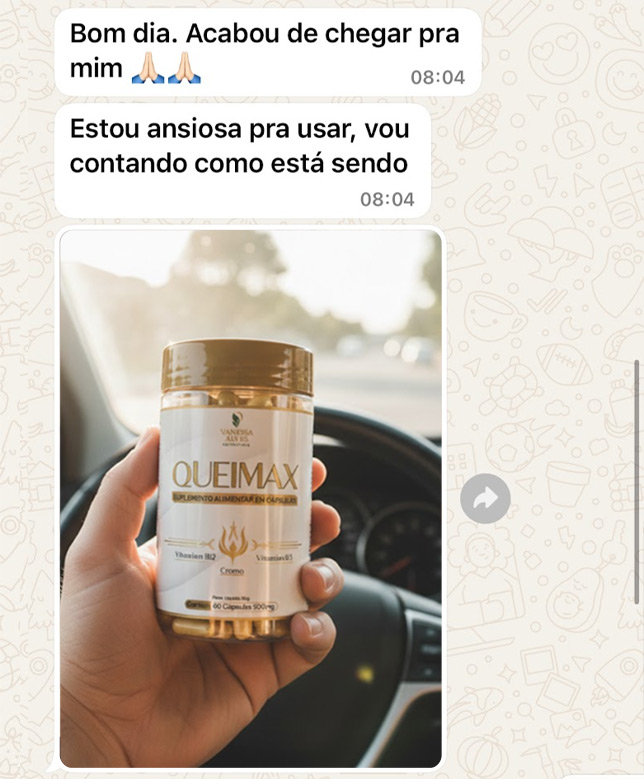Forward the Queimax photo message
Image resolution: width=644 pixels, height=779 pixels.
(485, 498)
